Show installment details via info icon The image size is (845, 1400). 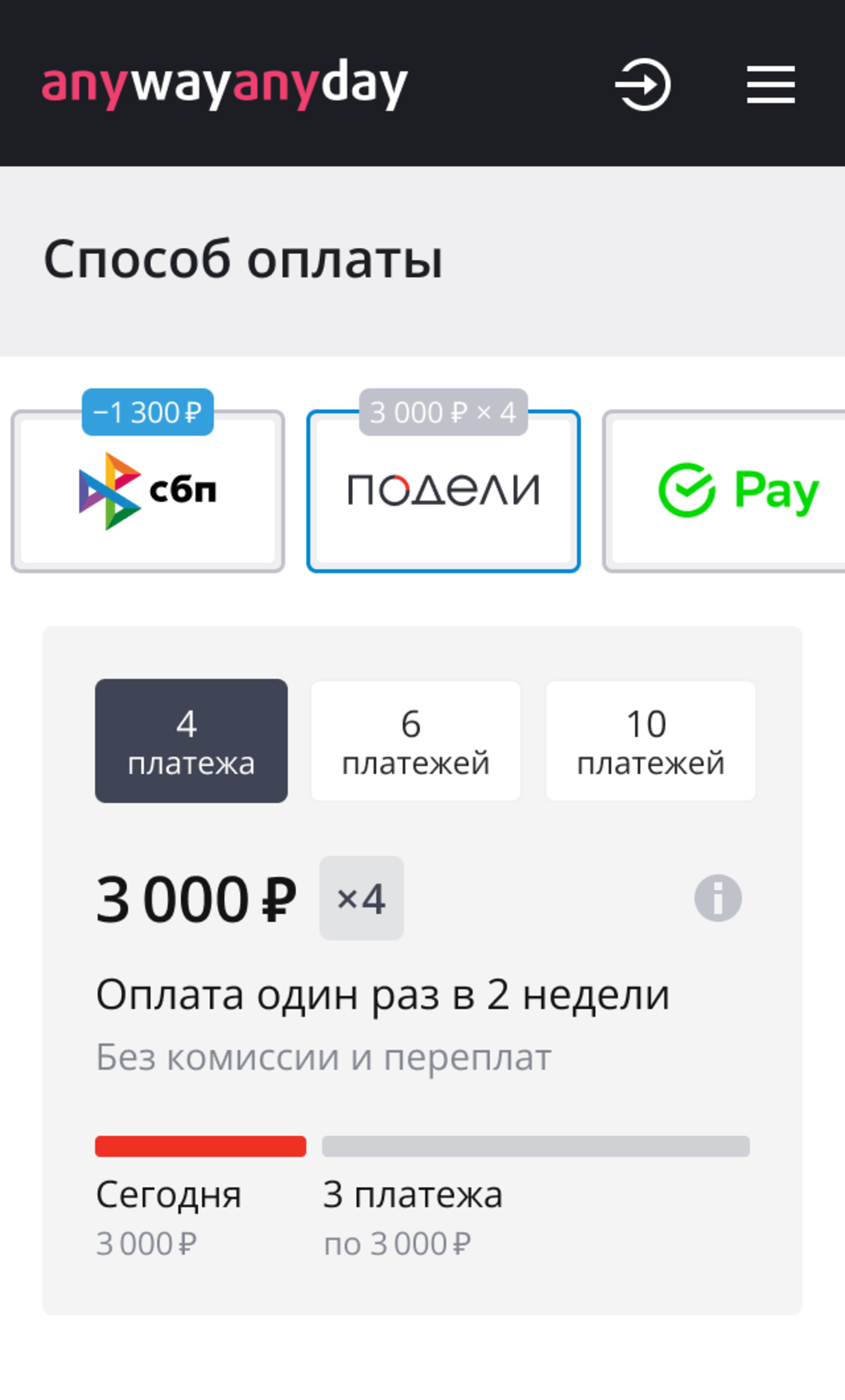pyautogui.click(x=718, y=898)
